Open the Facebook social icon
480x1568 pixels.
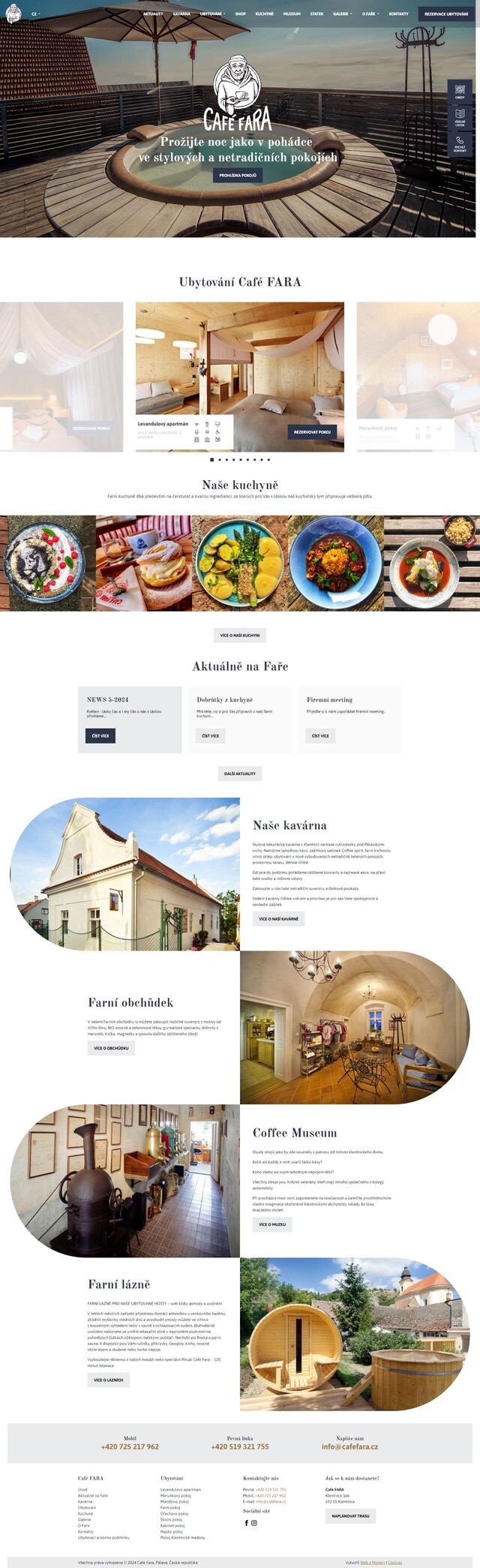click(x=246, y=1523)
